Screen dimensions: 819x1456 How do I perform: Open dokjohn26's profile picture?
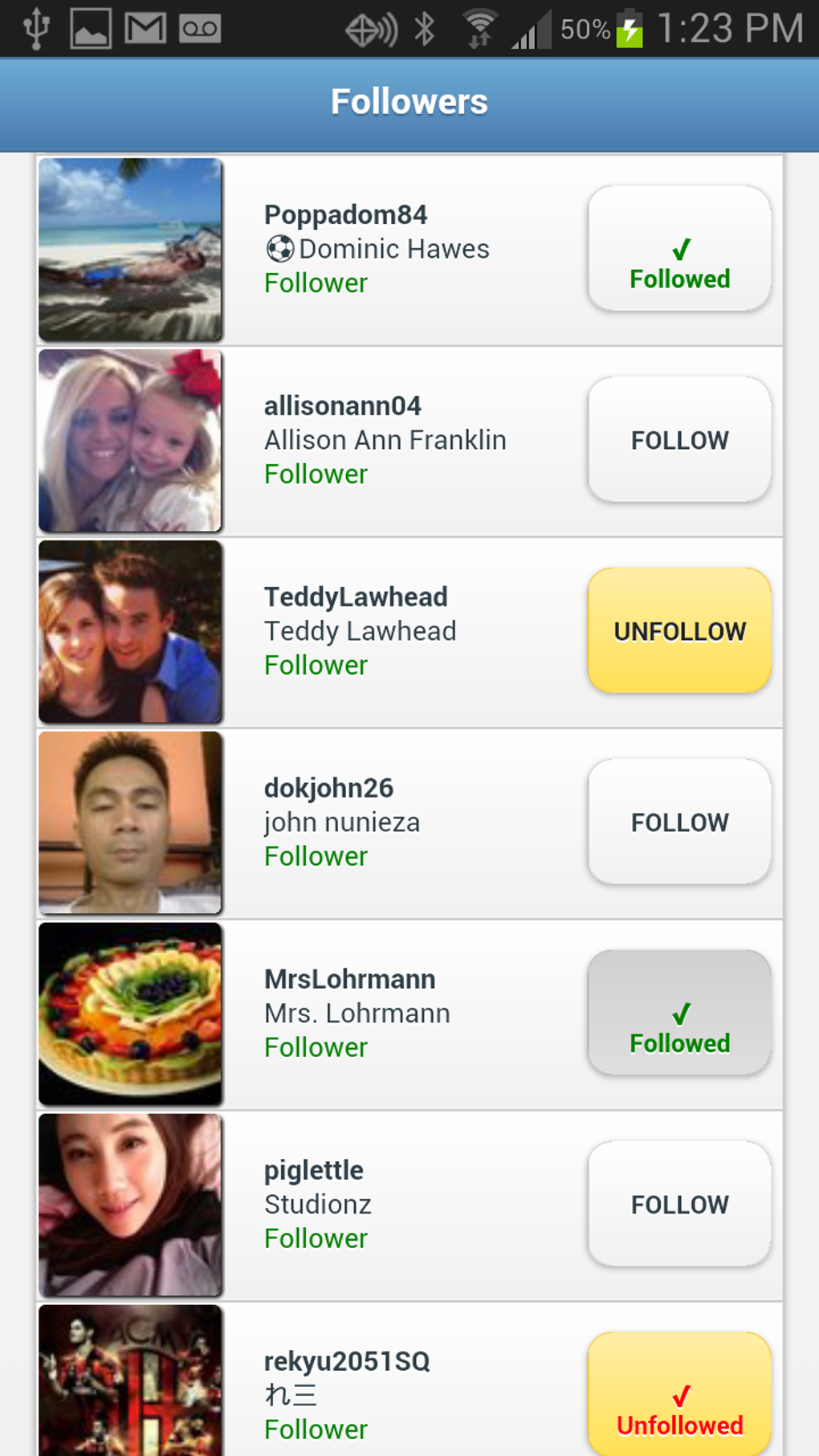130,823
